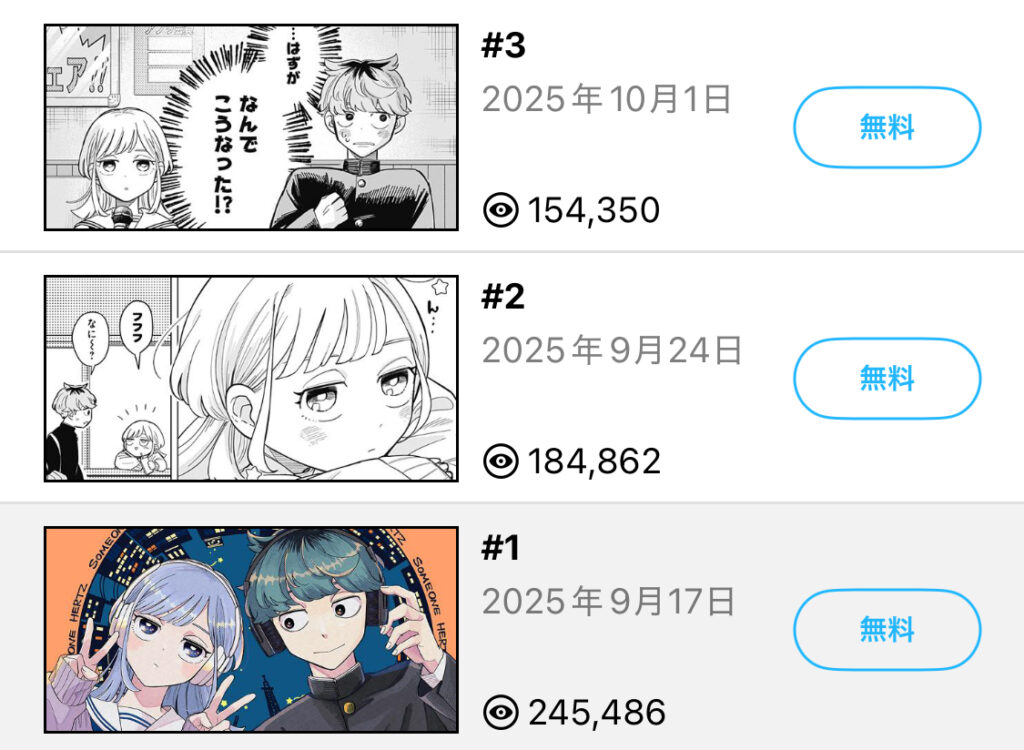Open chapter #2 thumbnail from 2025年9月24日
Image resolution: width=1024 pixels, height=750 pixels.
[x=251, y=379]
